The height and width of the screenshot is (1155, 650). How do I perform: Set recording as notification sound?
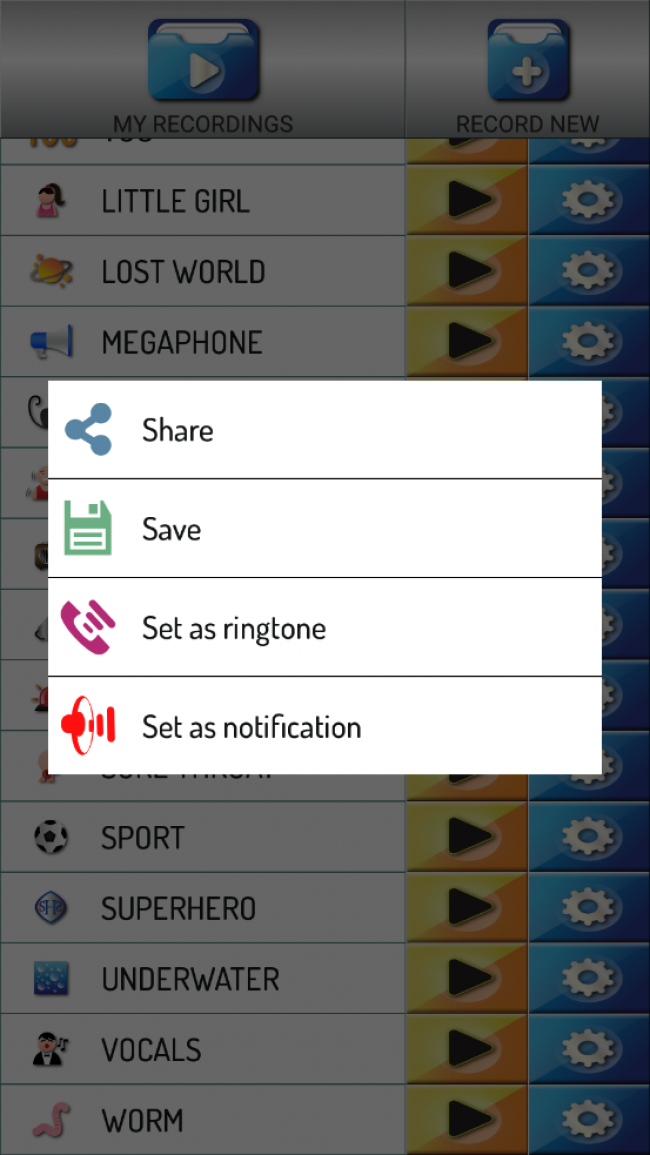tap(324, 725)
